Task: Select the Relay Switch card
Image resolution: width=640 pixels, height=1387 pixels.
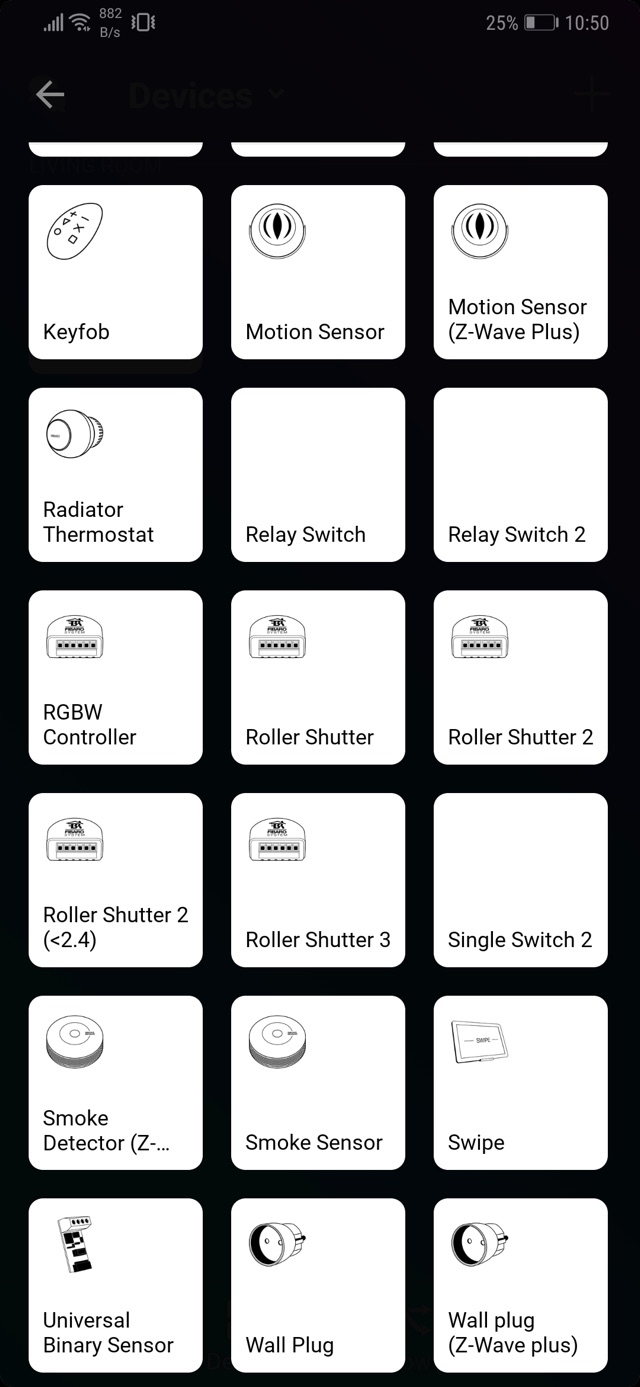Action: 318,475
